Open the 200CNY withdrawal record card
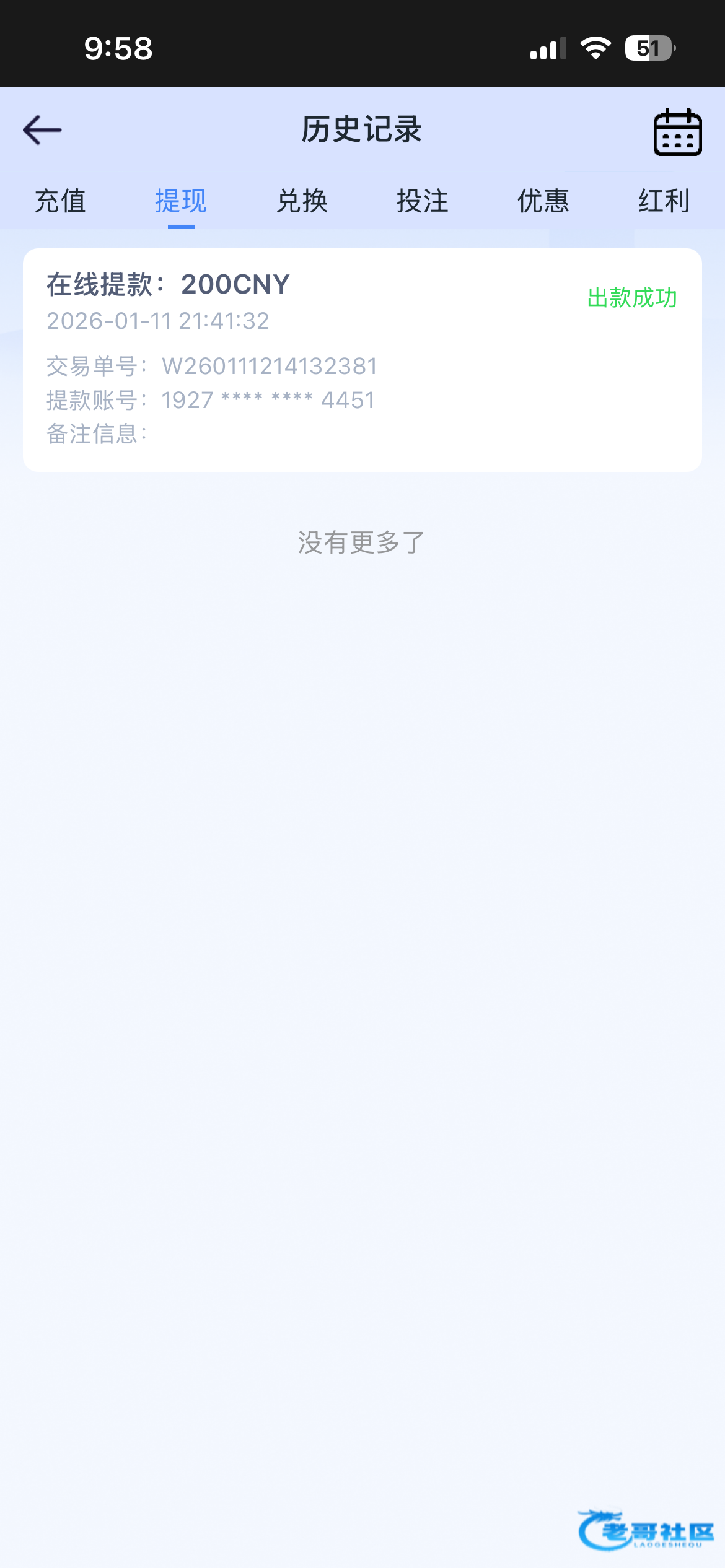Screen dimensions: 725x1568 [x=362, y=359]
